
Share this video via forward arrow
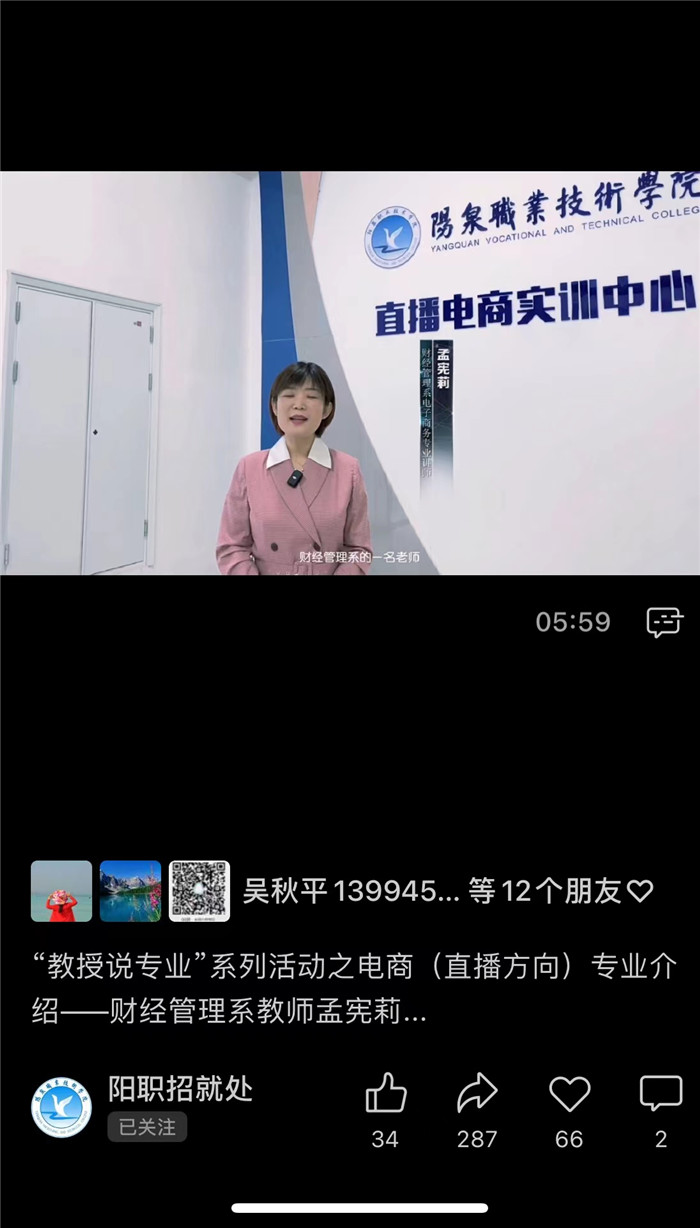(477, 1094)
